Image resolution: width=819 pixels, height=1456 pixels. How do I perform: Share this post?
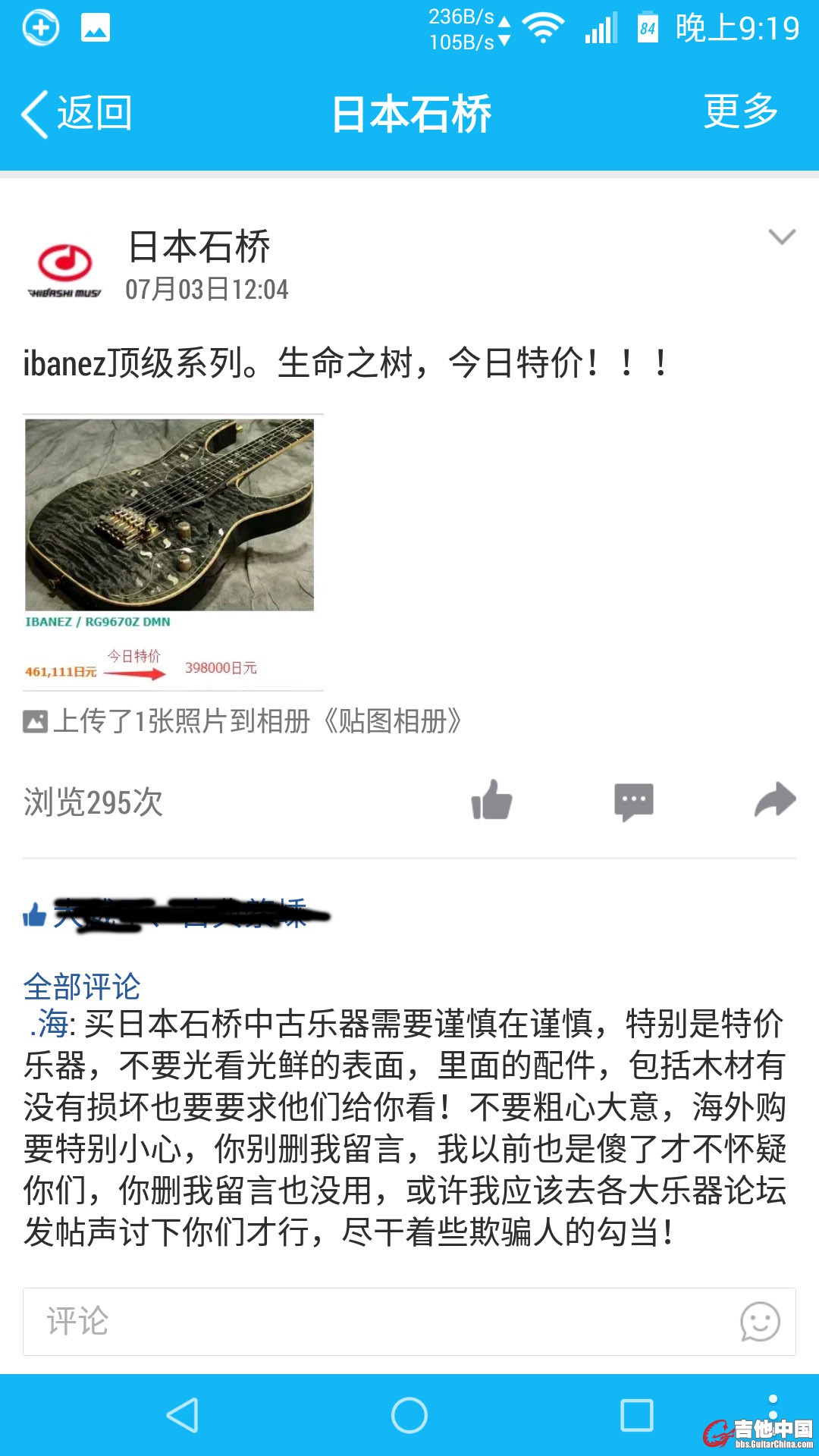coord(774,801)
